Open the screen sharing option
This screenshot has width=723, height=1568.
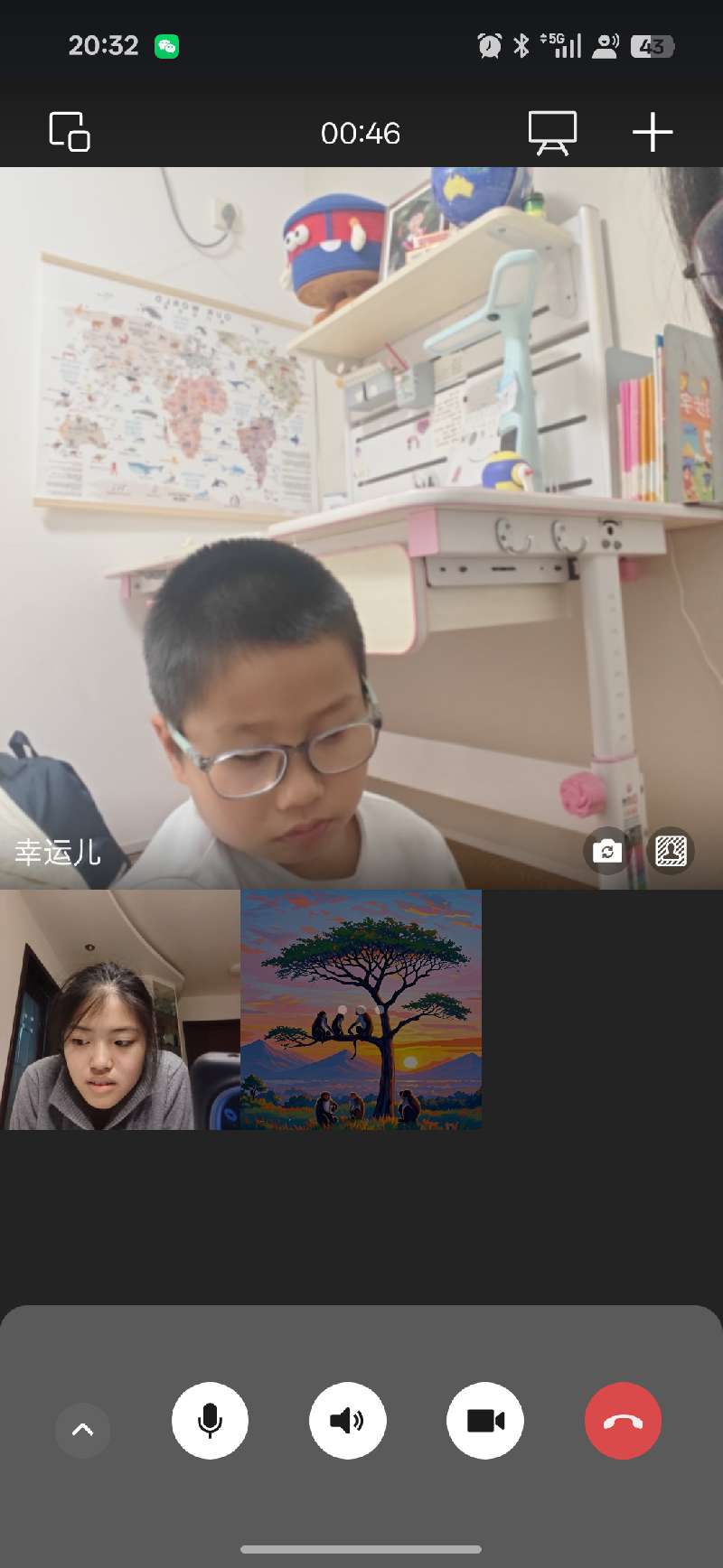pyautogui.click(x=552, y=133)
